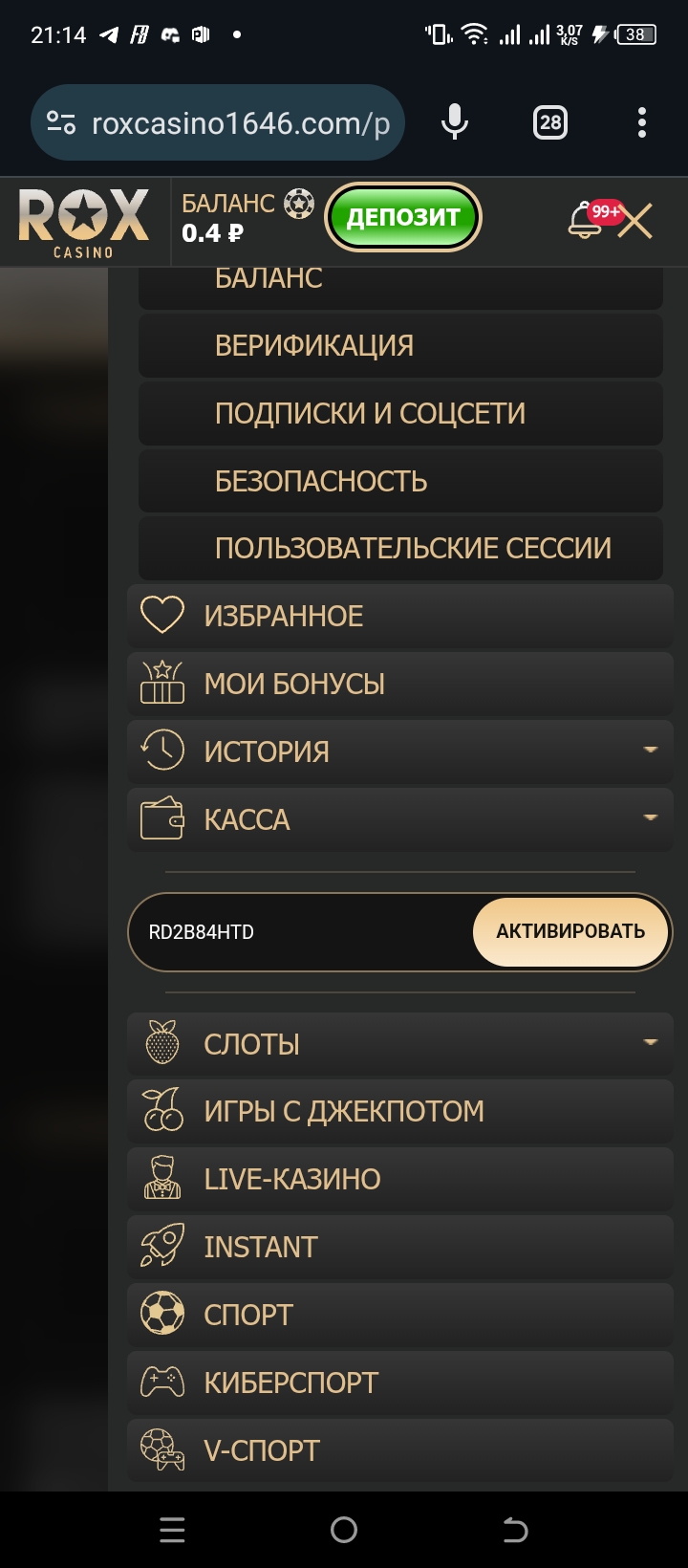Expand the Слоты category

click(399, 1044)
